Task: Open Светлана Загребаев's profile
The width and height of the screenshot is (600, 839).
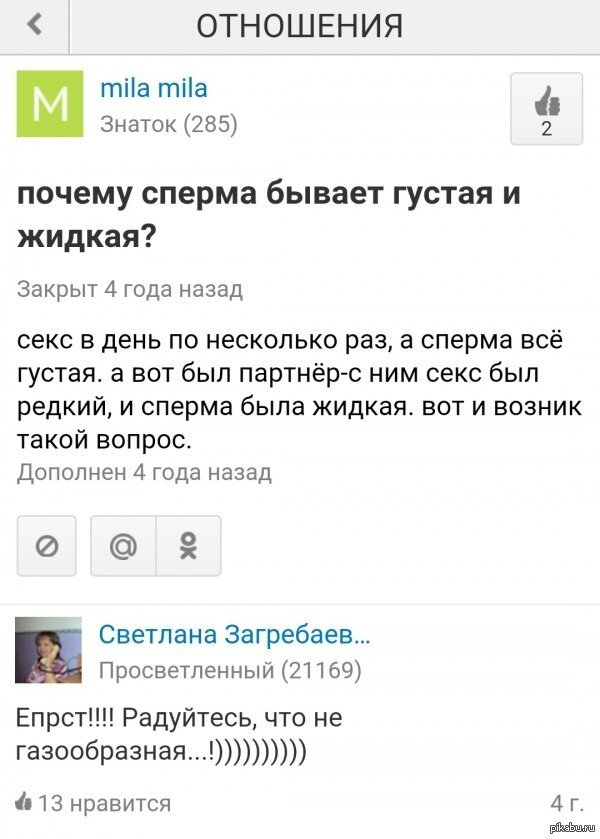Action: (234, 636)
